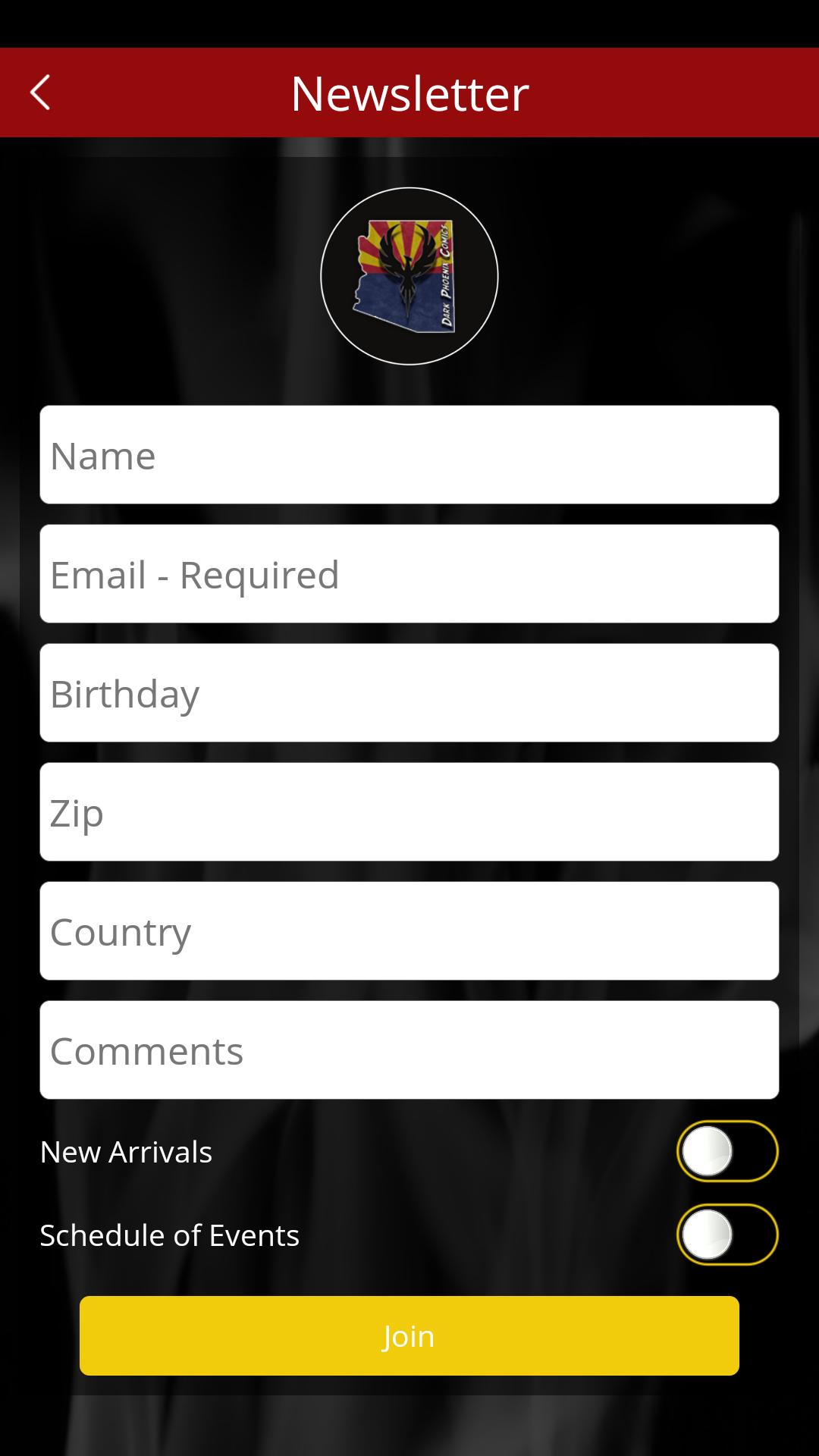Tap the Comments text box
Image resolution: width=819 pixels, height=1456 pixels.
[409, 1050]
